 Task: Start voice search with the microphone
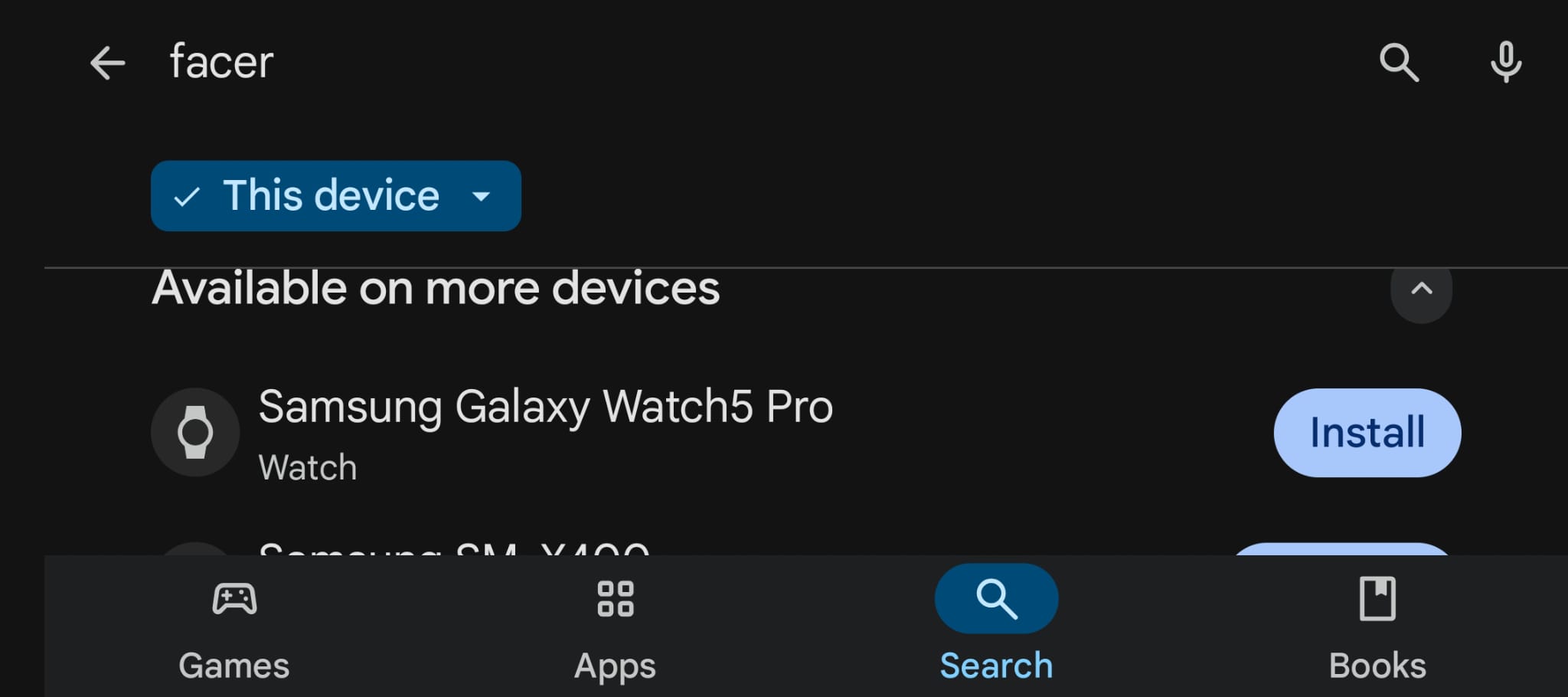[x=1505, y=62]
